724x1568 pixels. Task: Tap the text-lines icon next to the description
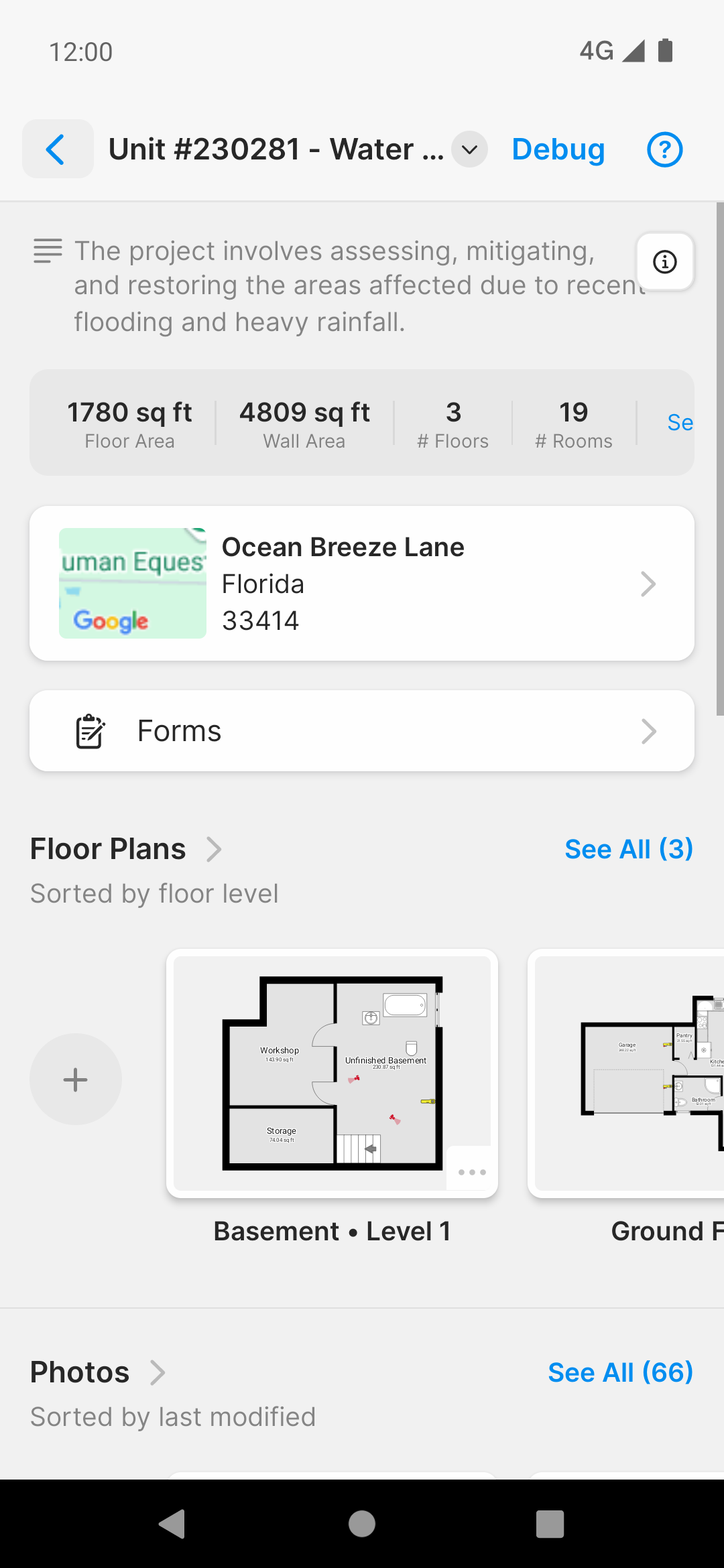point(47,251)
